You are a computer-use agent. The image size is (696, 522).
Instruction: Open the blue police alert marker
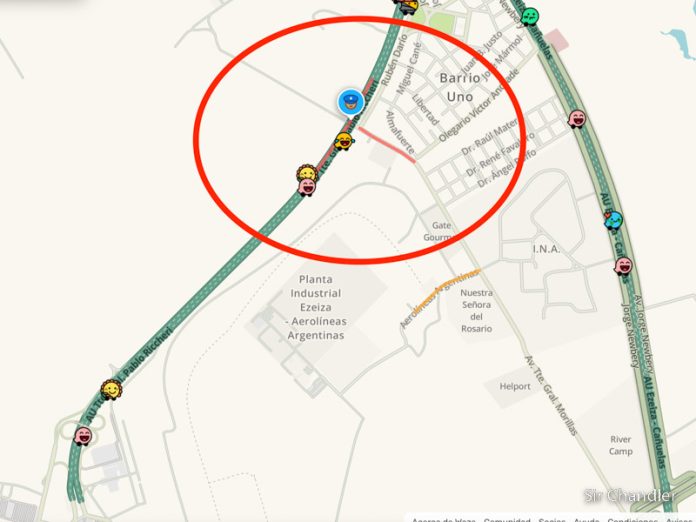(x=349, y=101)
